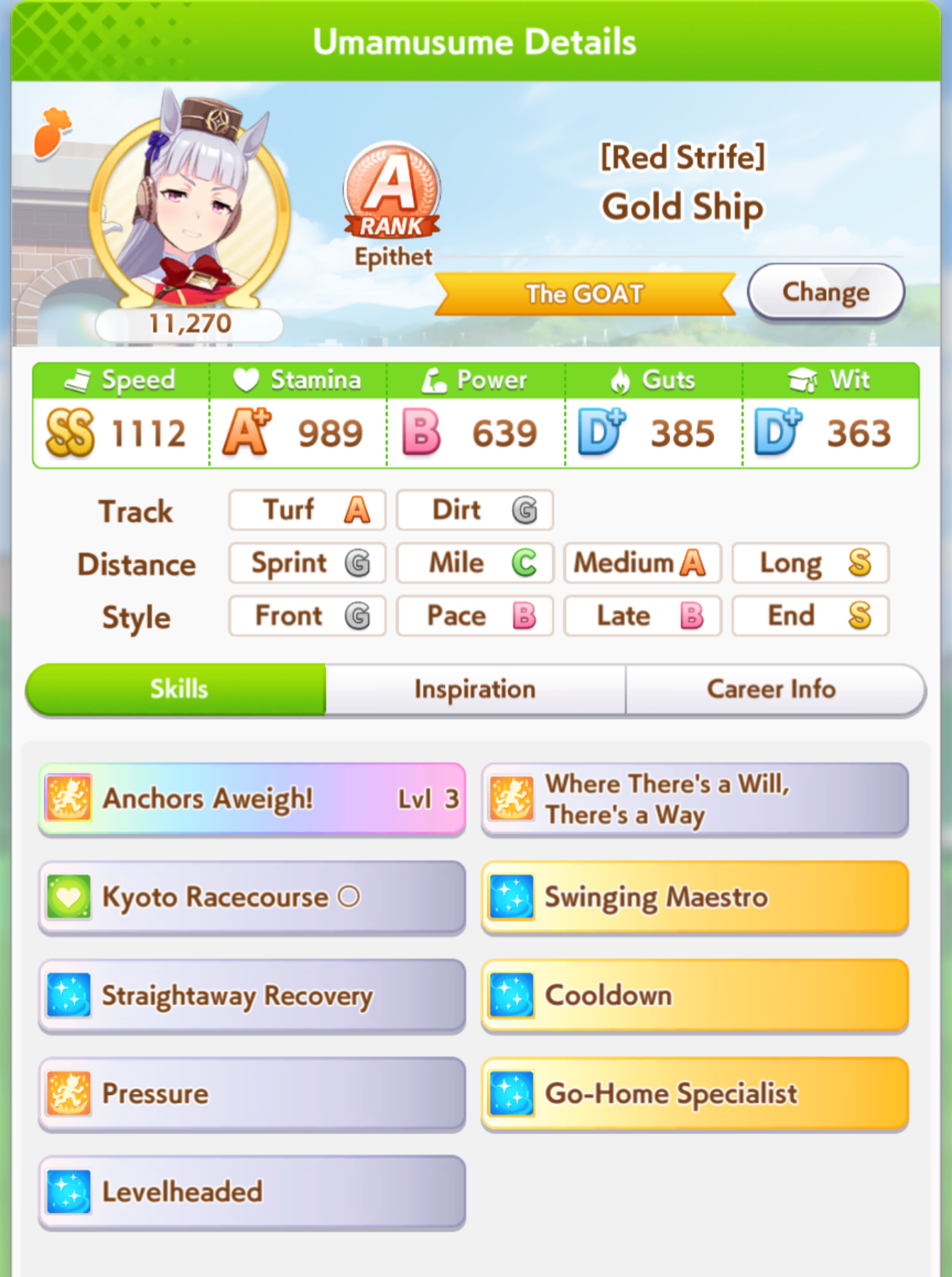Viewport: 952px width, 1277px height.
Task: Open the Pressure skill
Action: pos(251,1093)
